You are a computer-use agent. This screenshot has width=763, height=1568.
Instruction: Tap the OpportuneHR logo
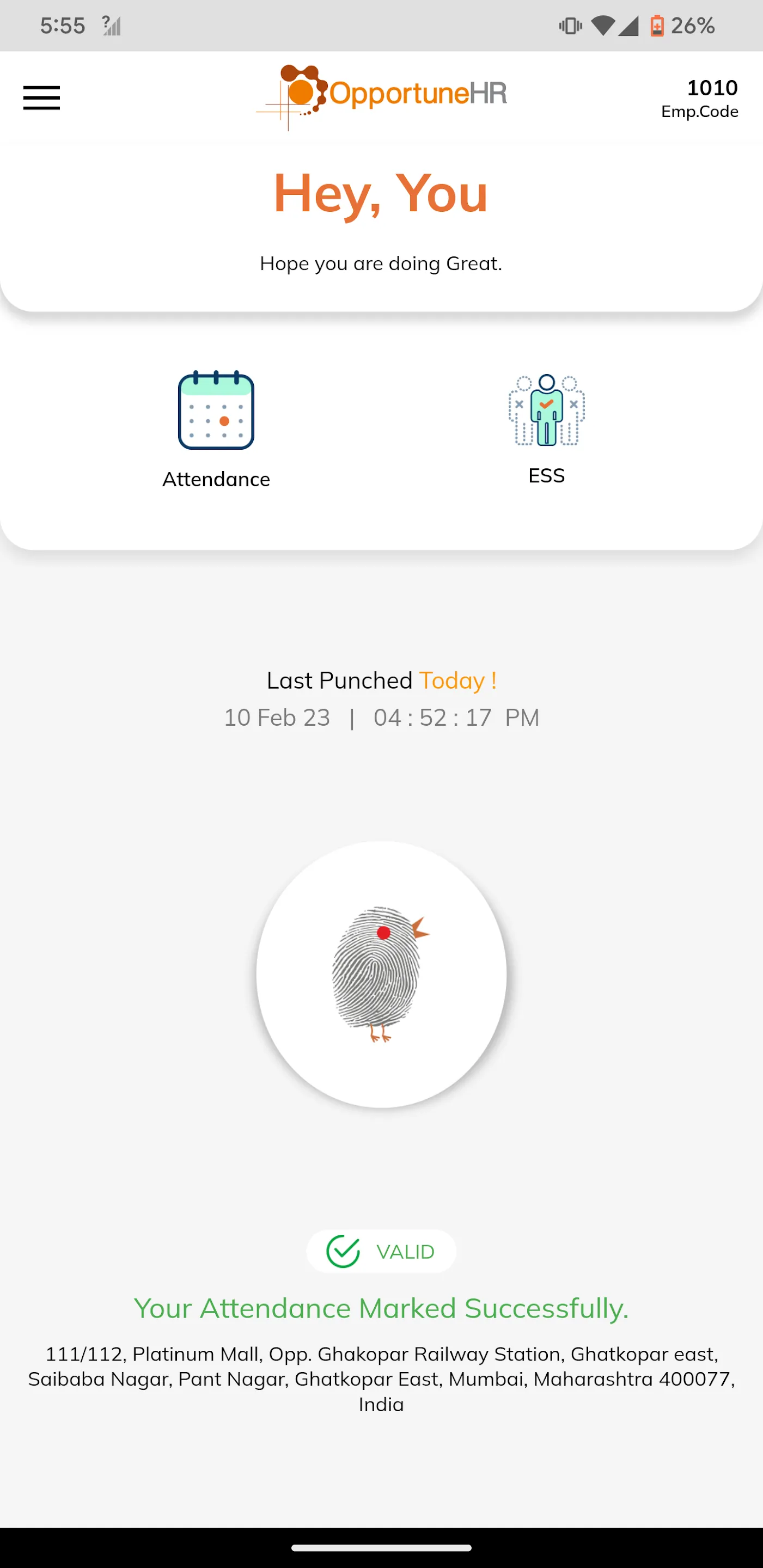(x=381, y=94)
